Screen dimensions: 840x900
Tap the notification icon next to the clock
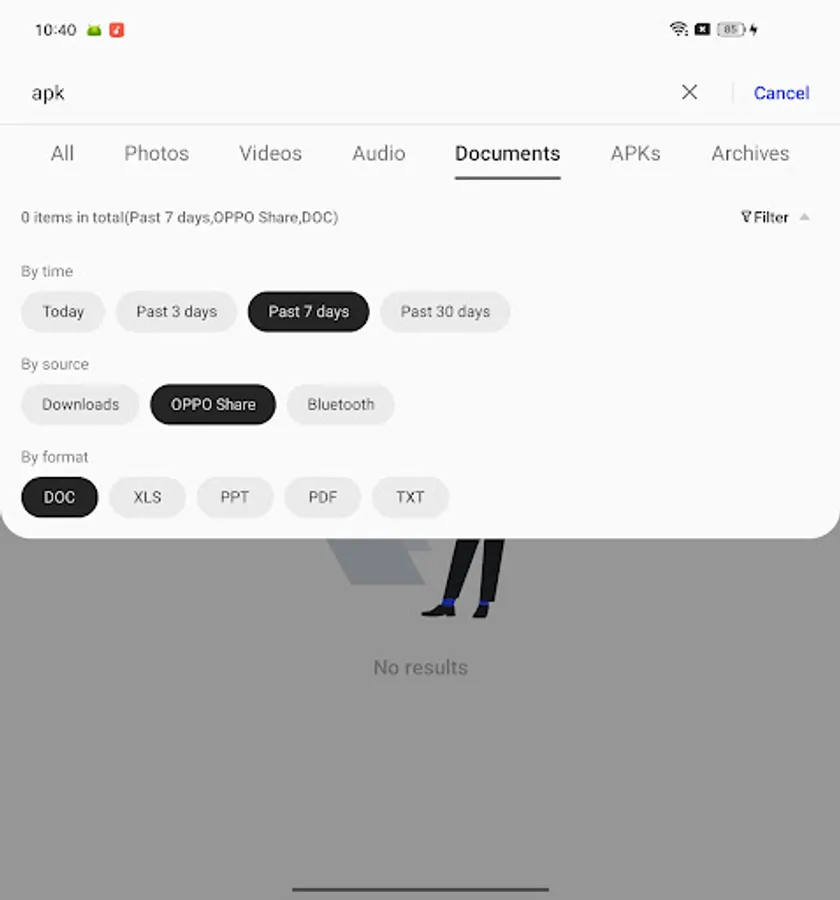pos(93,30)
